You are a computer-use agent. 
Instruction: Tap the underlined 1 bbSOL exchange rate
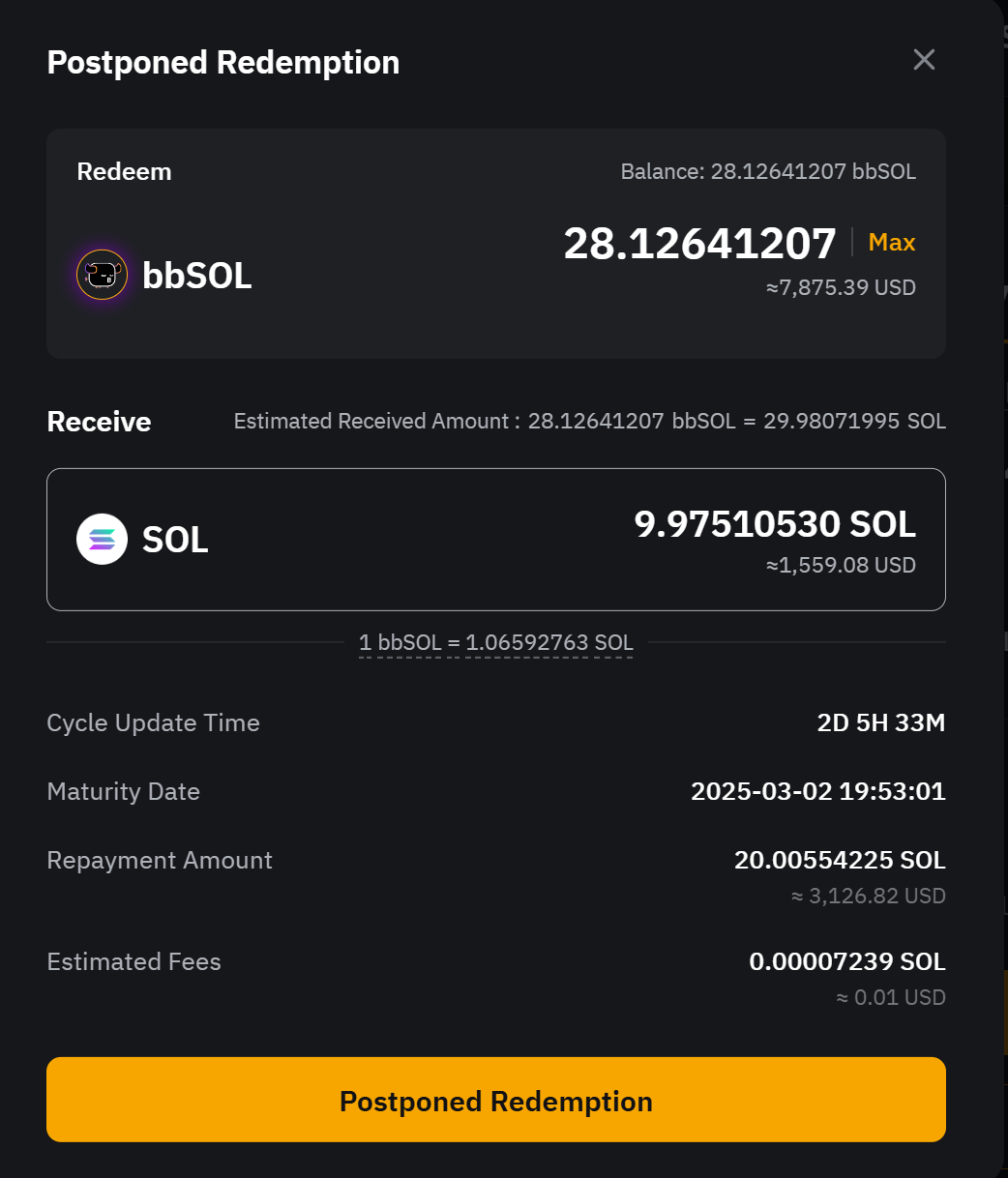pyautogui.click(x=495, y=642)
